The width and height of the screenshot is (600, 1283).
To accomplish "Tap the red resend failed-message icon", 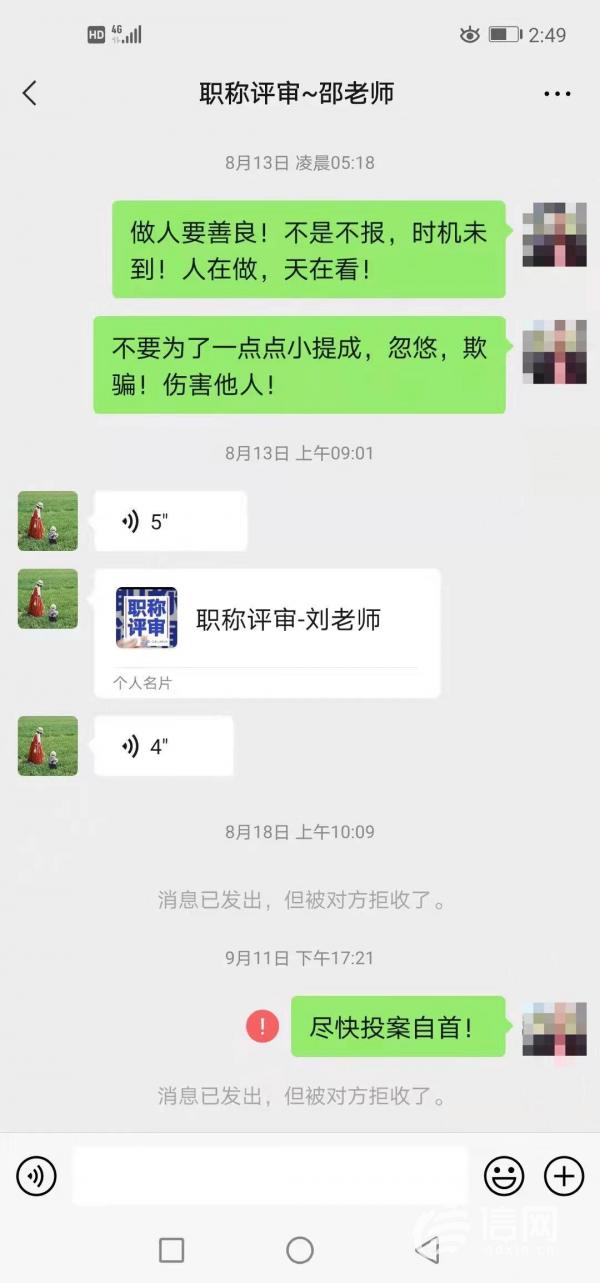I will [x=262, y=1026].
